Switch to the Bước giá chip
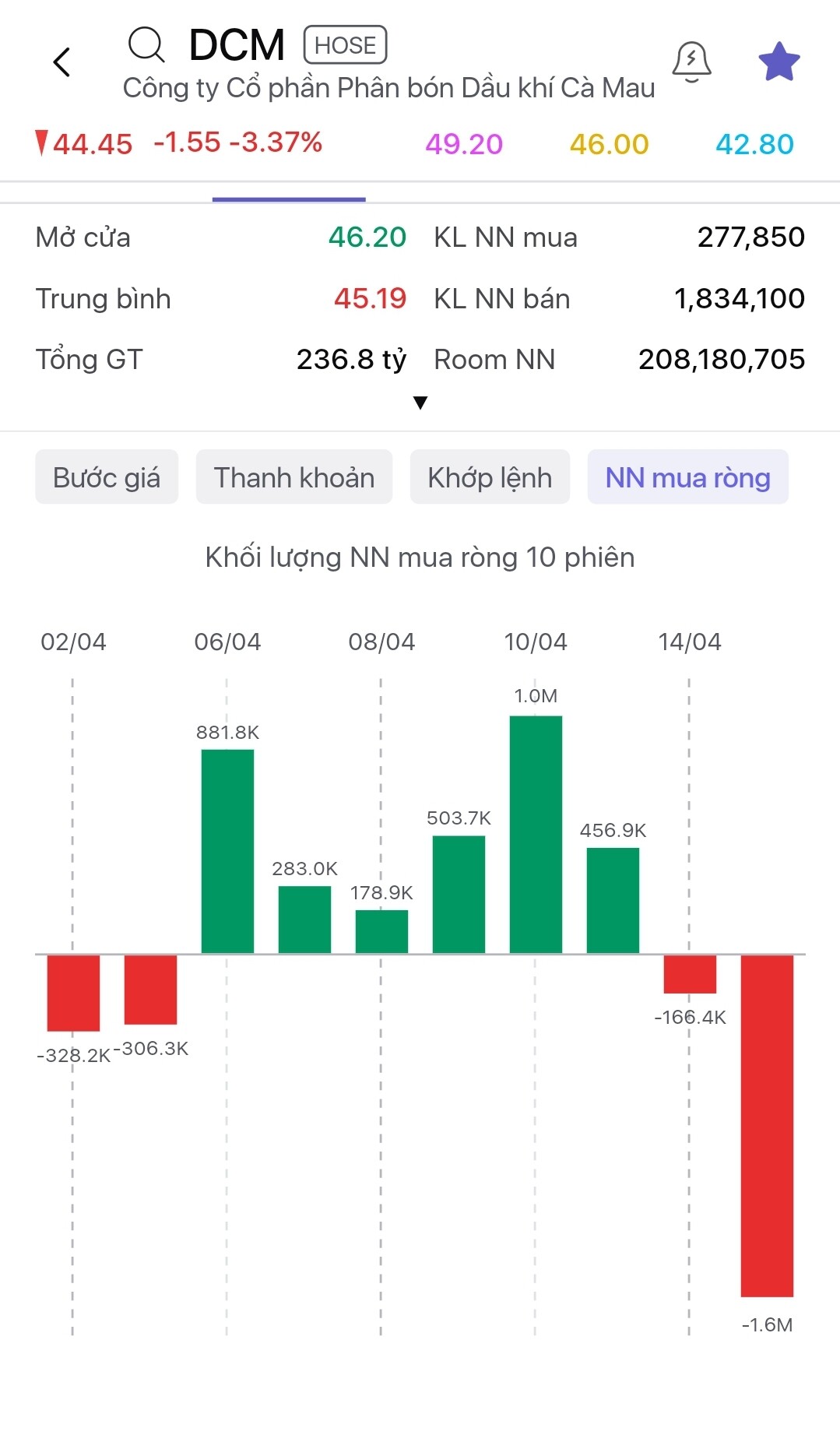840x1442 pixels. tap(107, 477)
